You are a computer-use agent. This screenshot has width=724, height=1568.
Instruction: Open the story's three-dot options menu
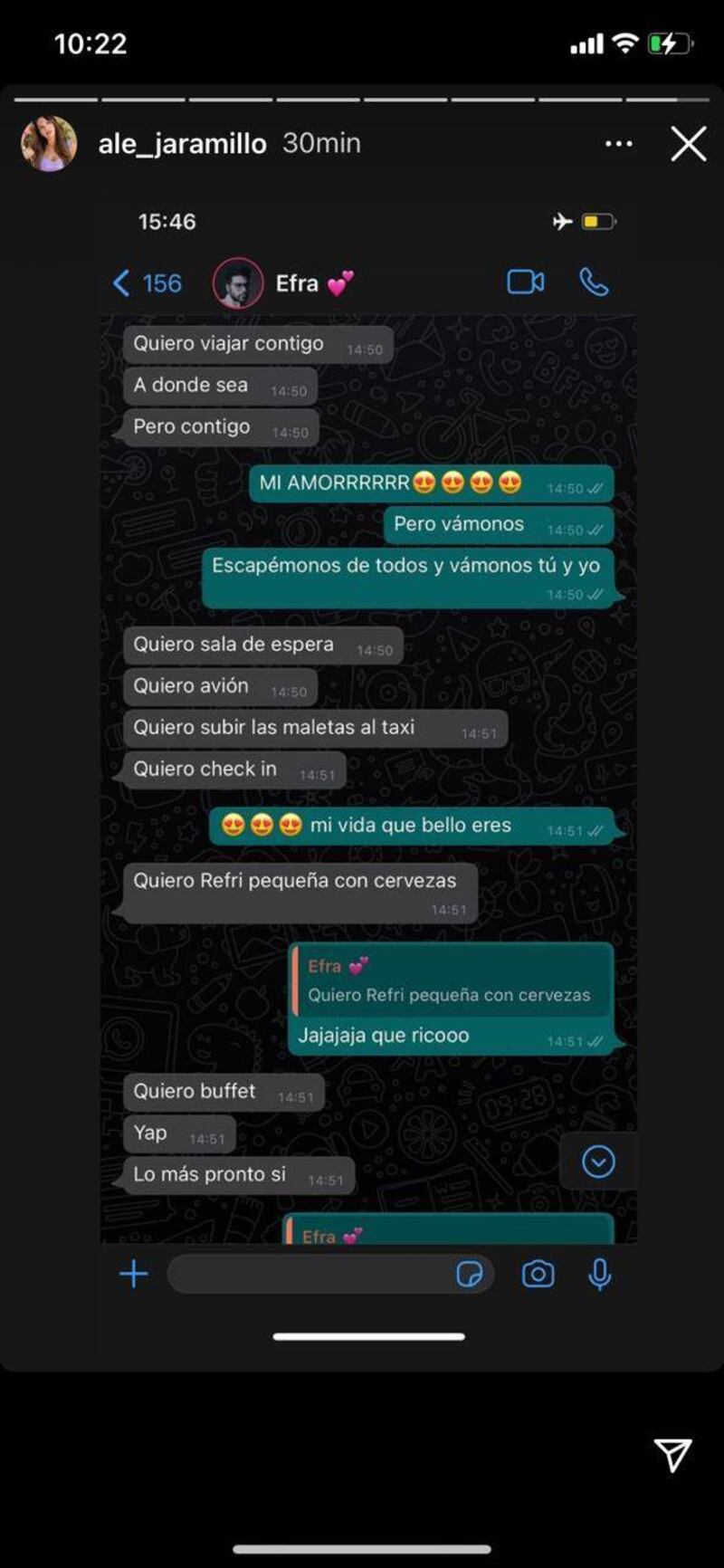[619, 144]
